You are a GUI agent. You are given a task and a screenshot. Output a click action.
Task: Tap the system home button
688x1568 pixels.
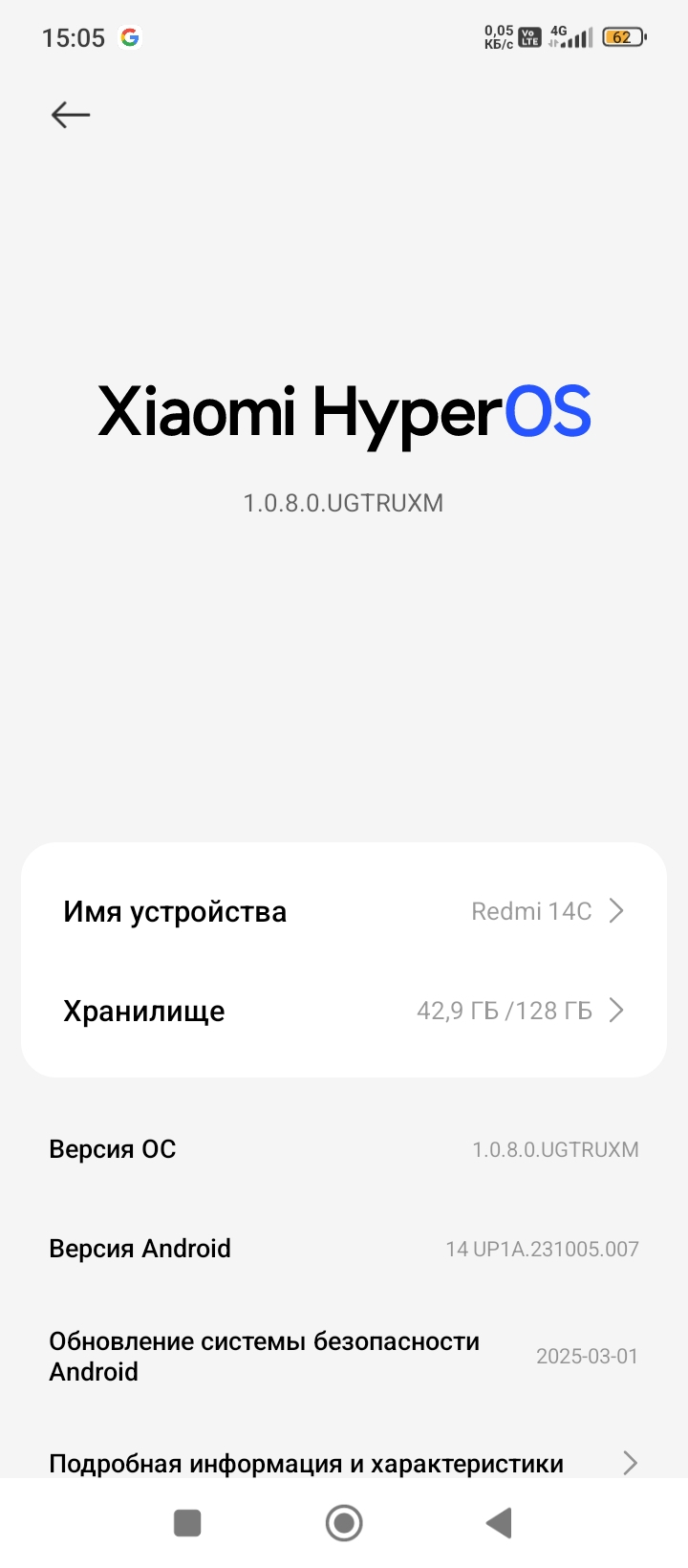coord(344,1523)
